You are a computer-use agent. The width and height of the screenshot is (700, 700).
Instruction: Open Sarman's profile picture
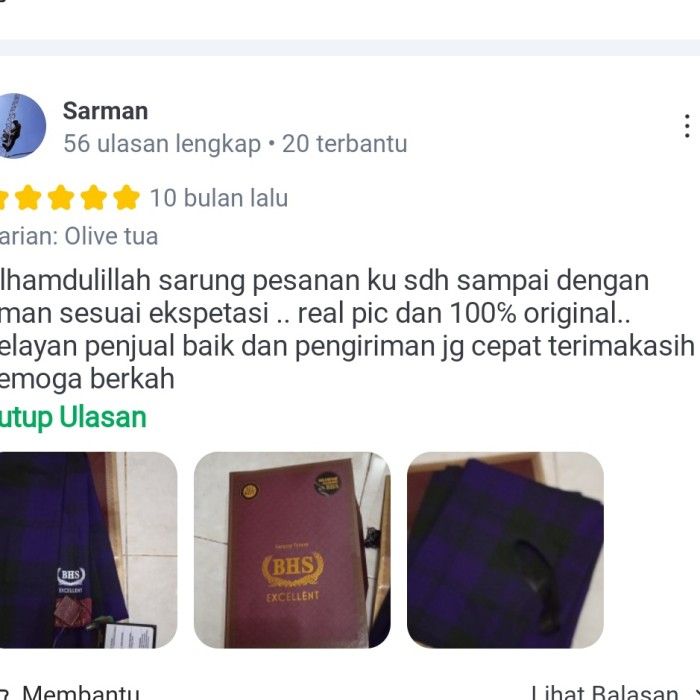pyautogui.click(x=20, y=126)
